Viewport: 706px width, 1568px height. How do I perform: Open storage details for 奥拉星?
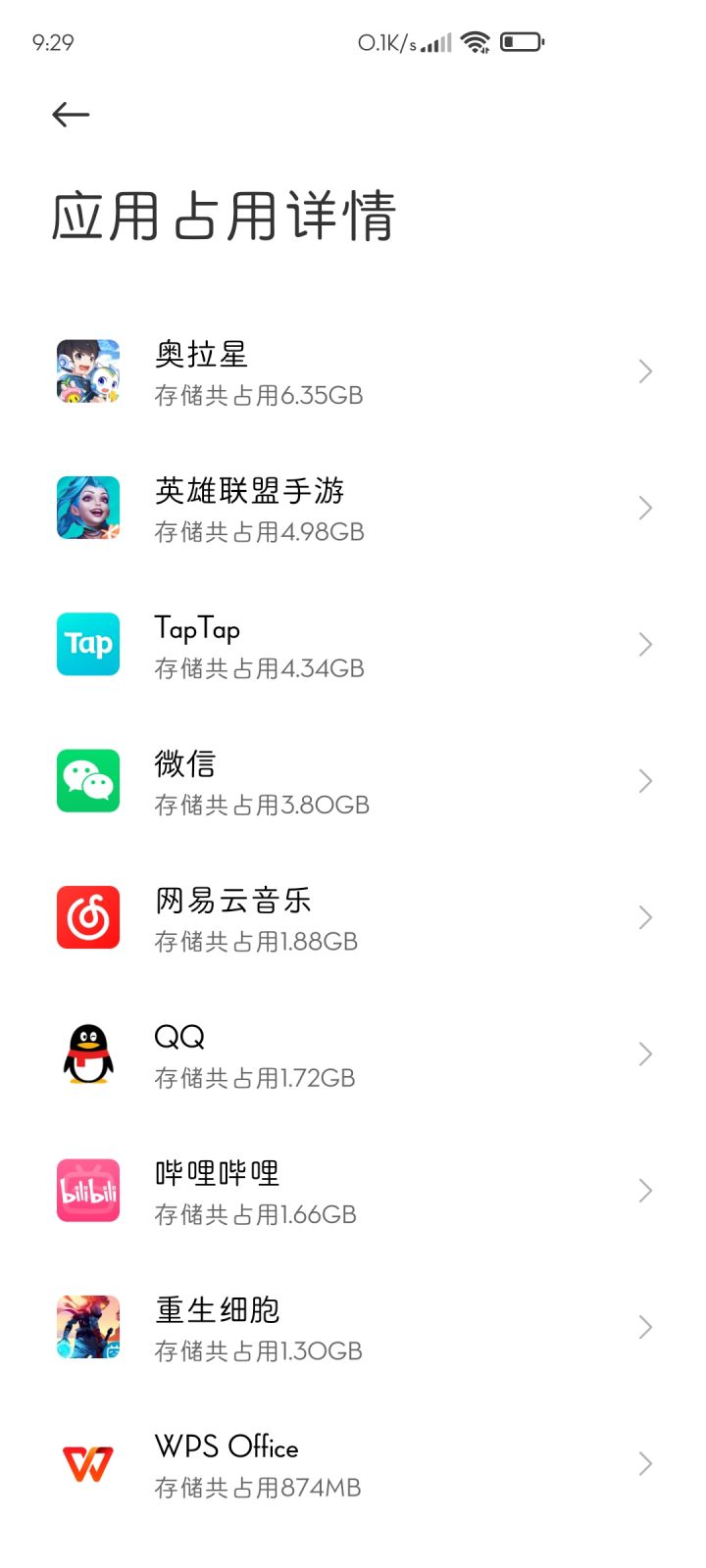point(353,372)
